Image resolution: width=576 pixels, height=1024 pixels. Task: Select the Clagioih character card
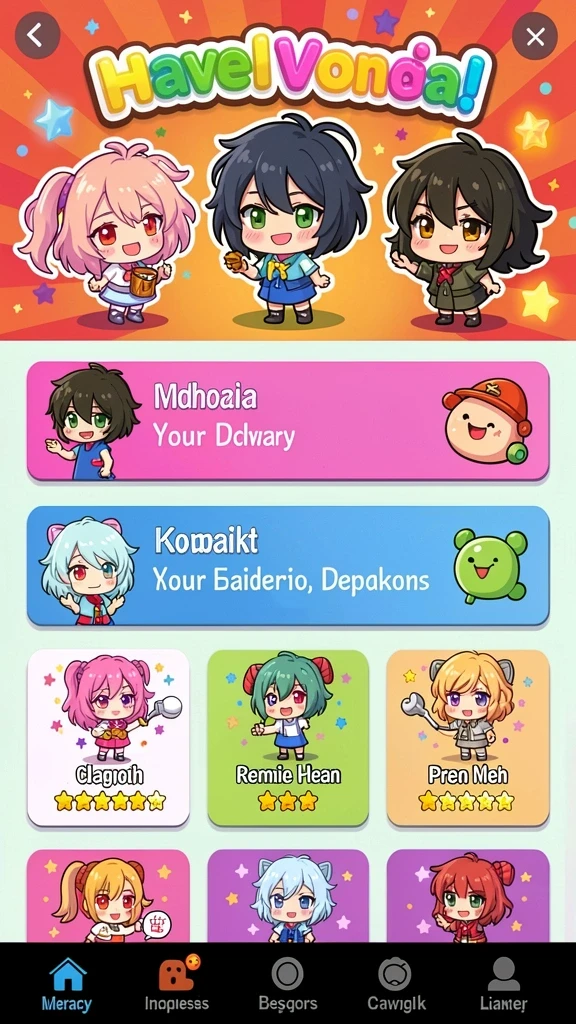pos(108,737)
